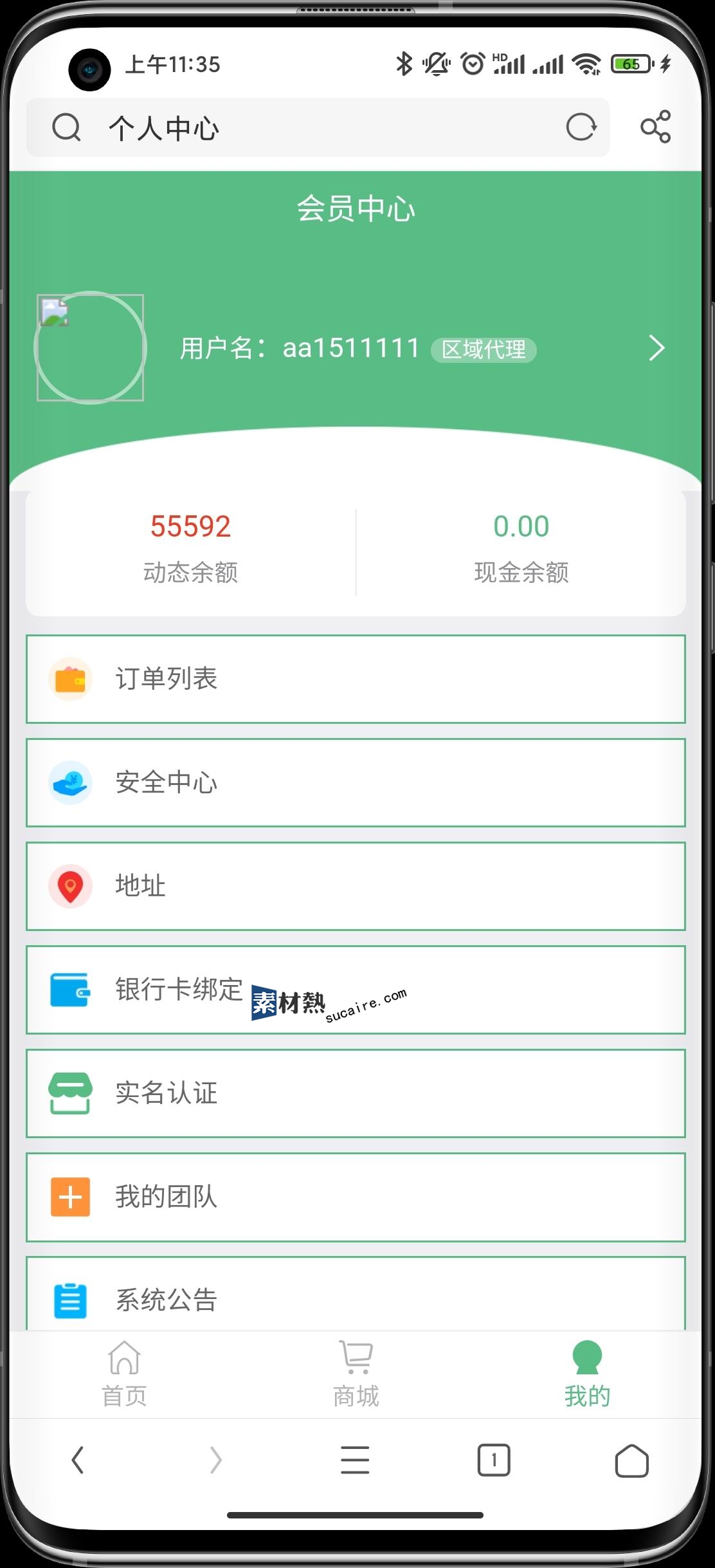Open profile details via the chevron arrow
This screenshot has height=1568, width=715.
(x=656, y=348)
